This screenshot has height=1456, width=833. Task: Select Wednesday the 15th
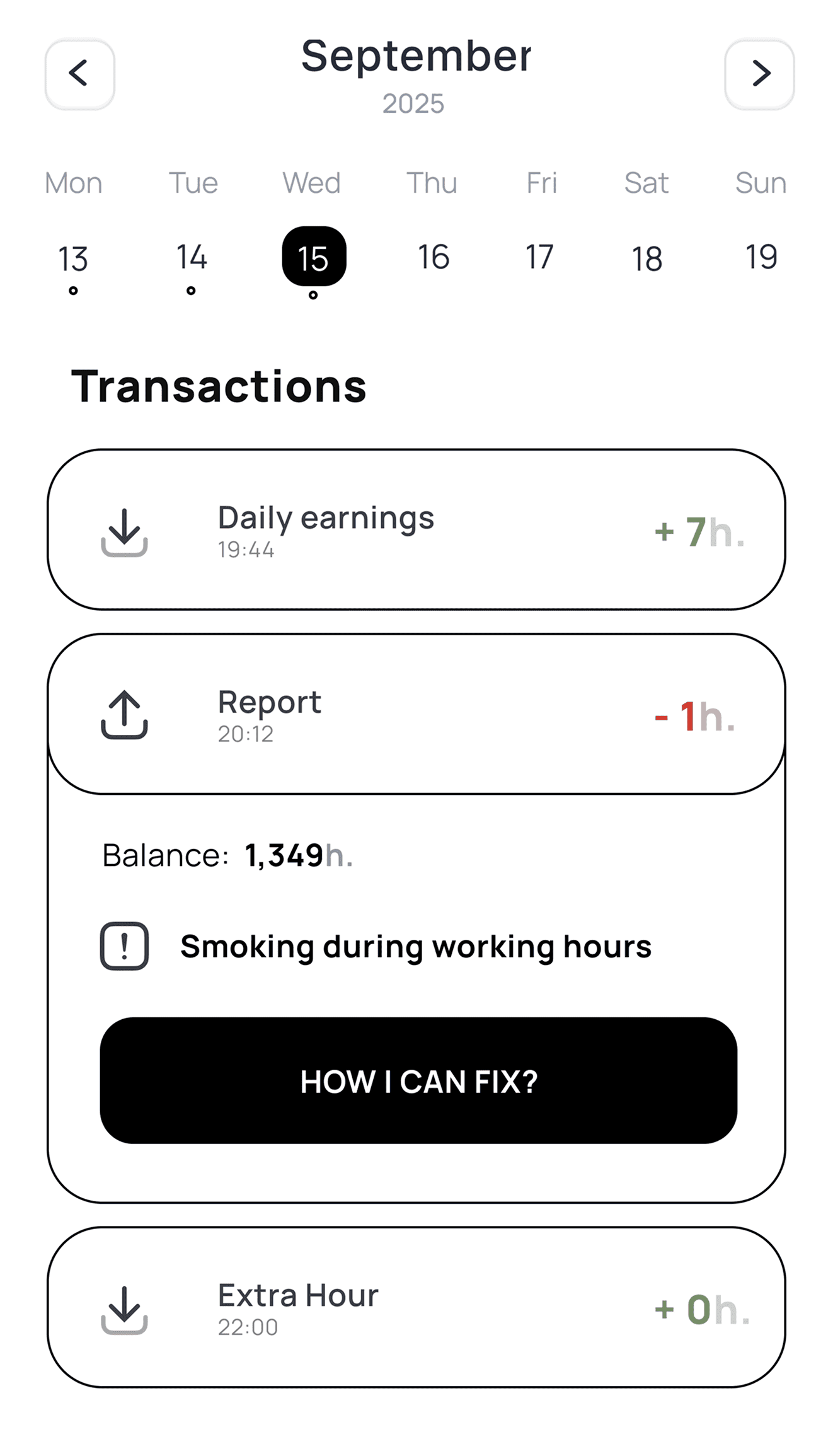point(314,257)
